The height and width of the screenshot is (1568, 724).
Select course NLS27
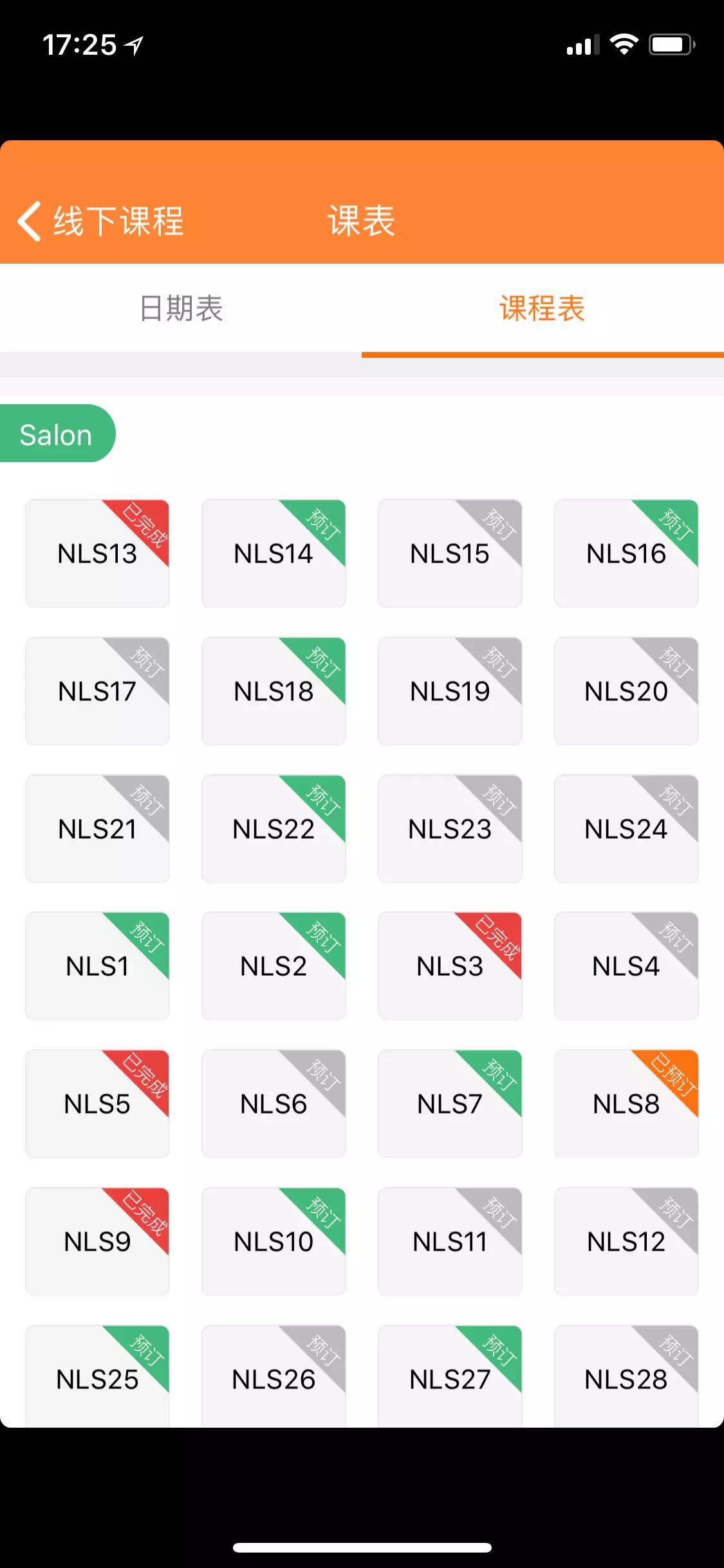click(x=450, y=1376)
